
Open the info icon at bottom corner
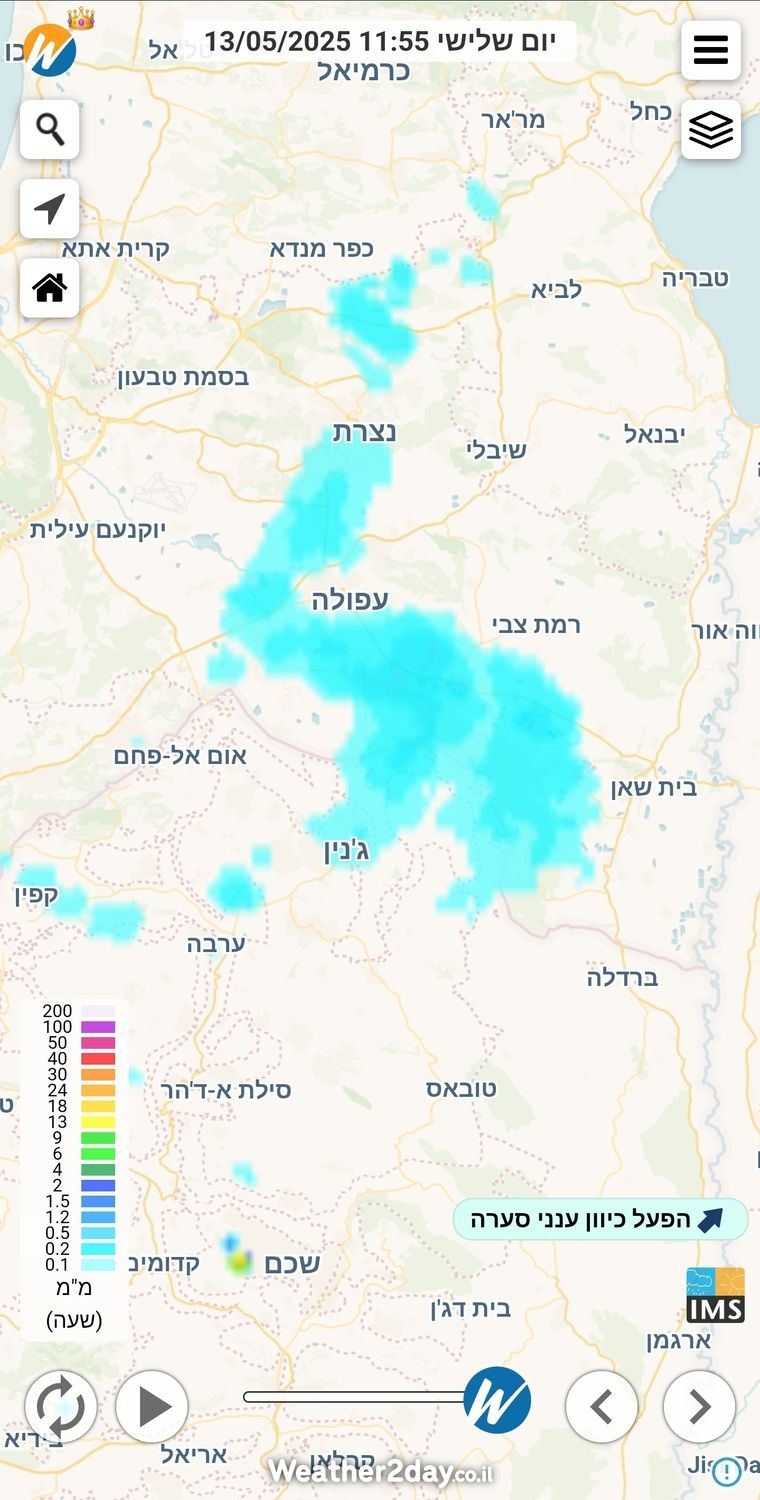click(727, 1471)
